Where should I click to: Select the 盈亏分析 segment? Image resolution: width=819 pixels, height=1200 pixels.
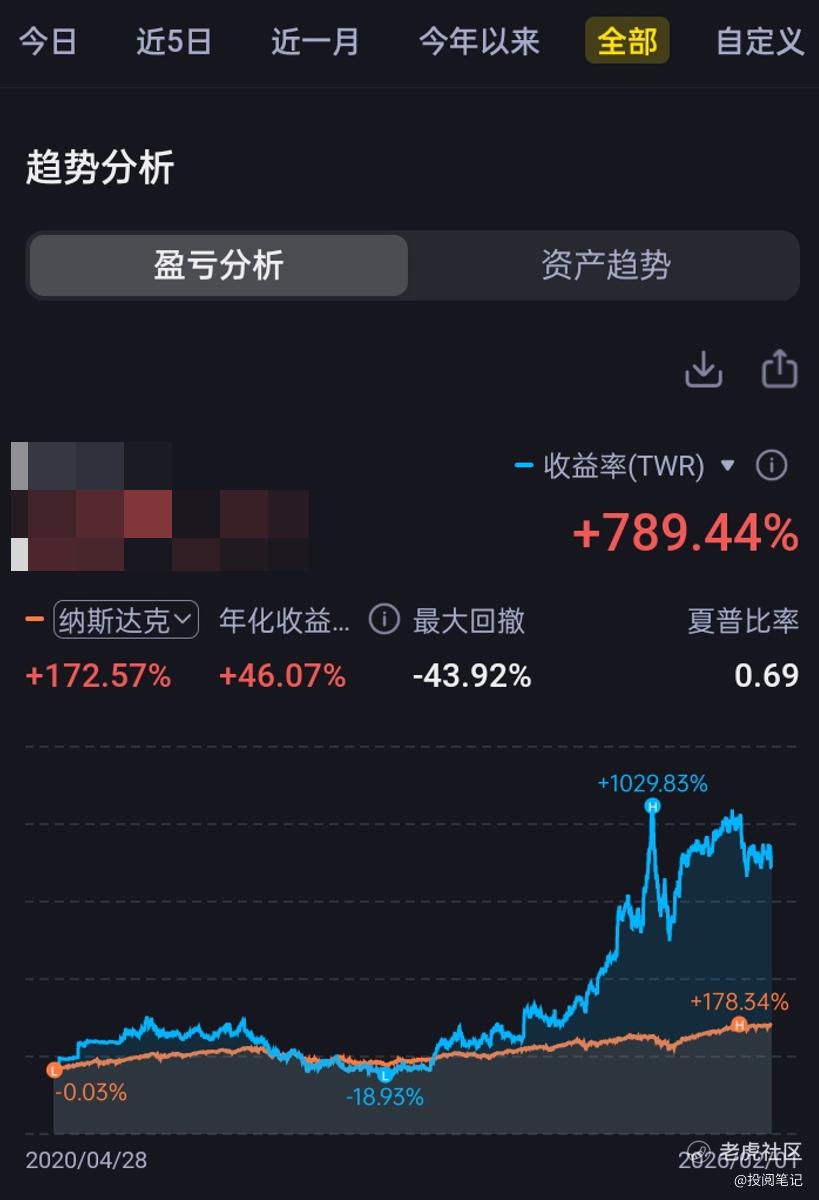click(219, 266)
